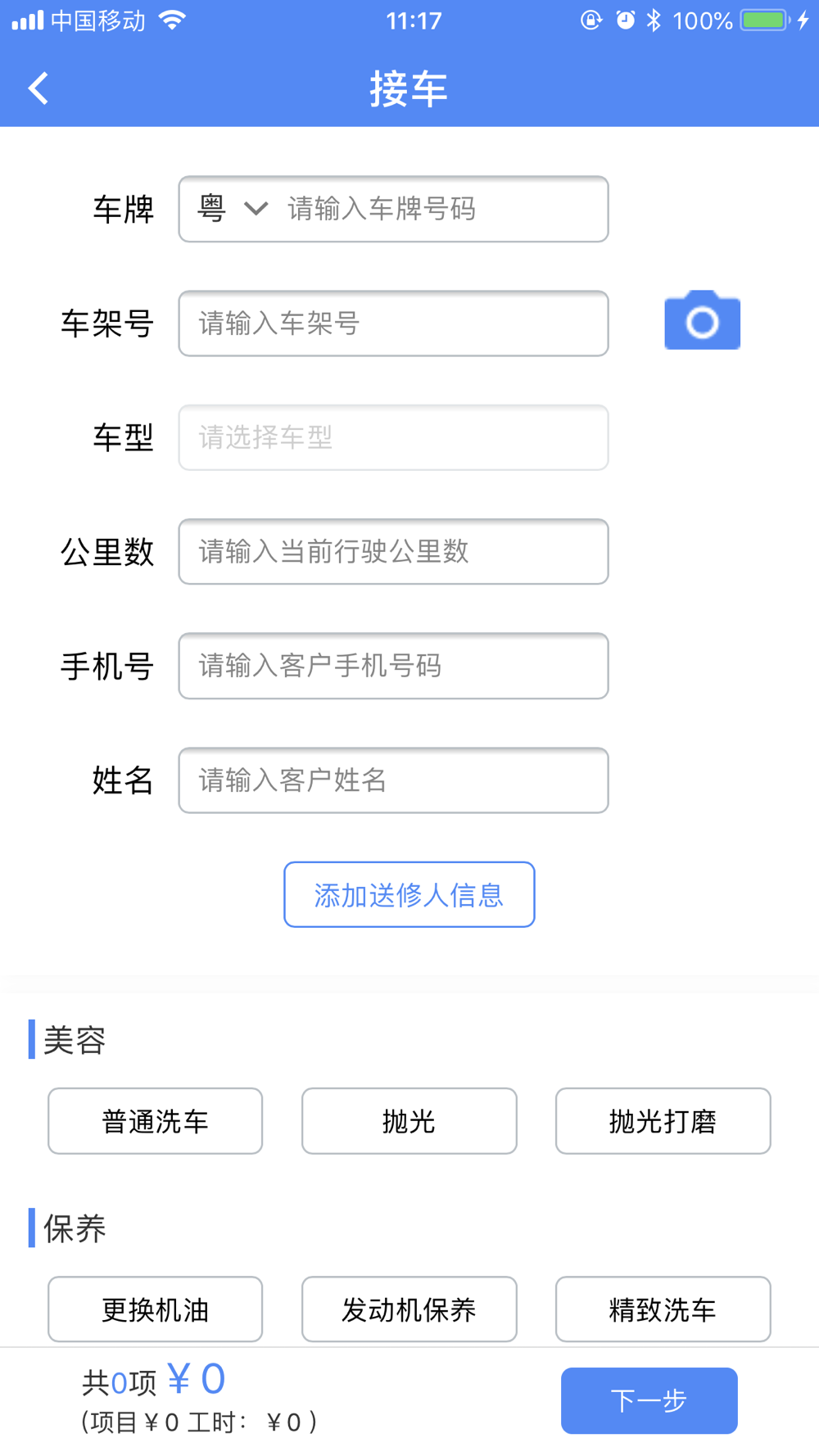The height and width of the screenshot is (1456, 819).
Task: Proceed with 下一步 button
Action: pos(649,1400)
